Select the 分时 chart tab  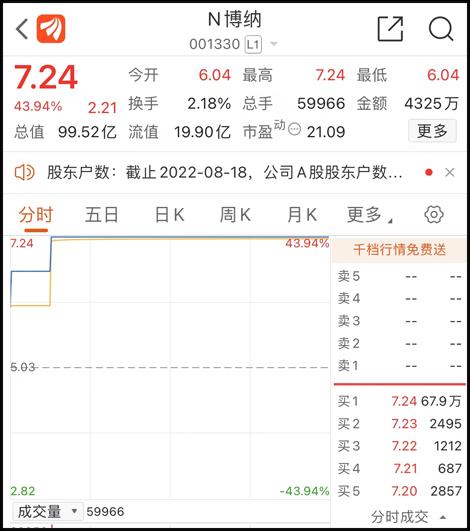click(36, 215)
